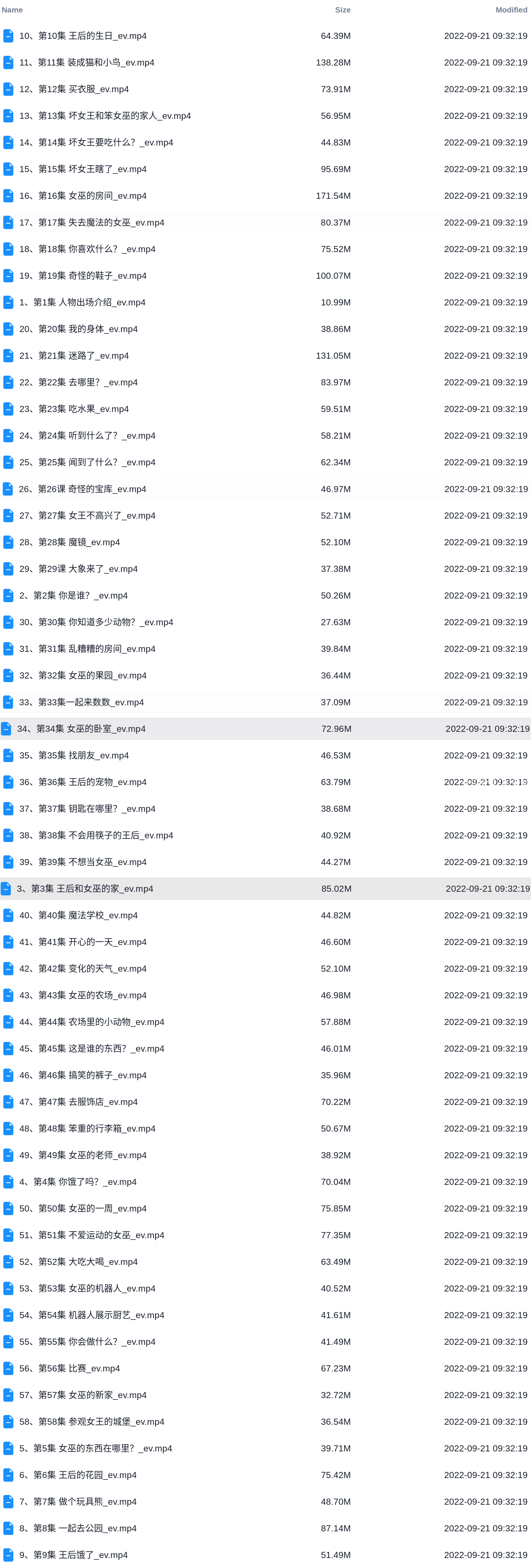
Task: Sort files by Name column header
Action: [x=12, y=10]
